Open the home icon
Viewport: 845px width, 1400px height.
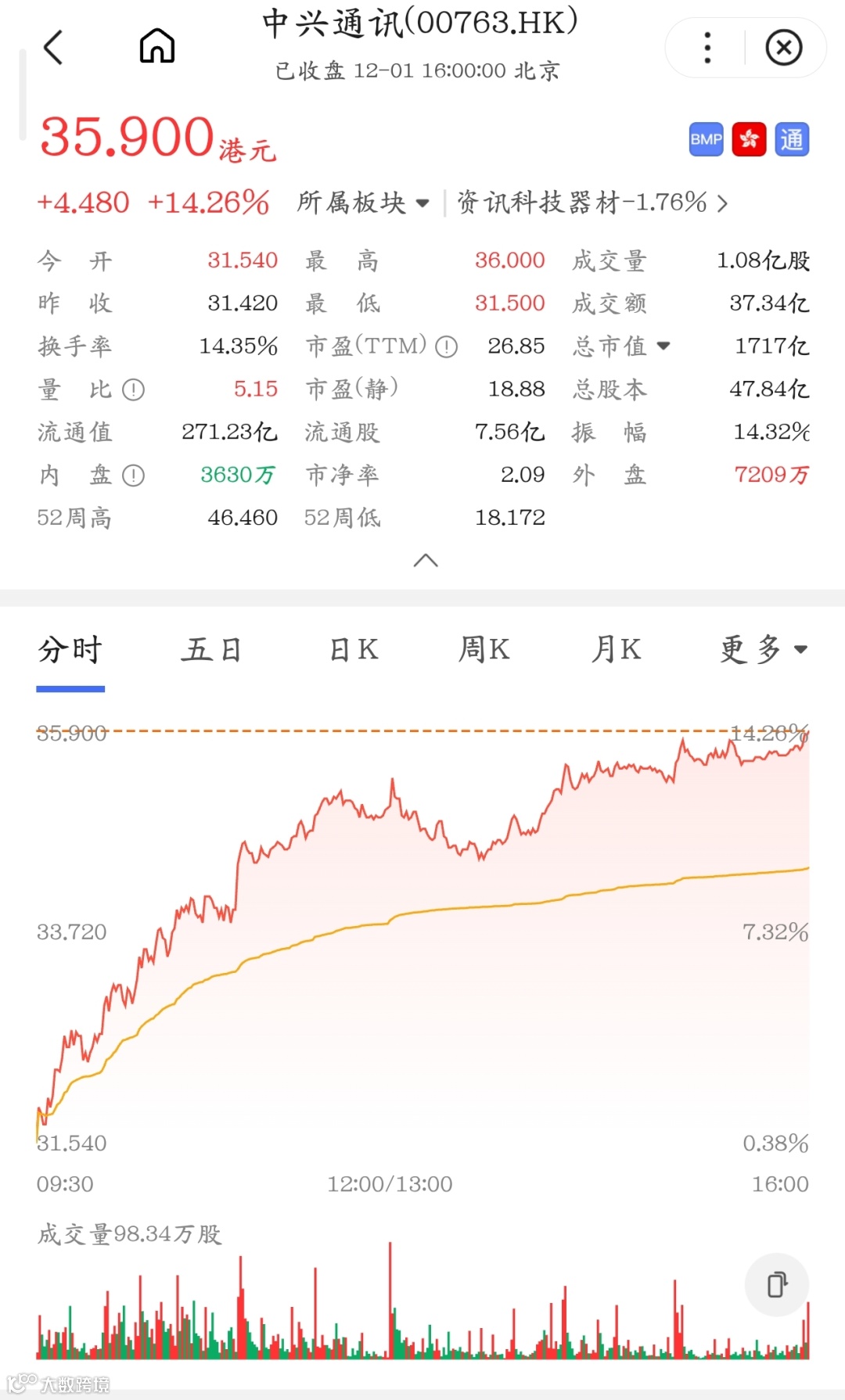coord(157,46)
